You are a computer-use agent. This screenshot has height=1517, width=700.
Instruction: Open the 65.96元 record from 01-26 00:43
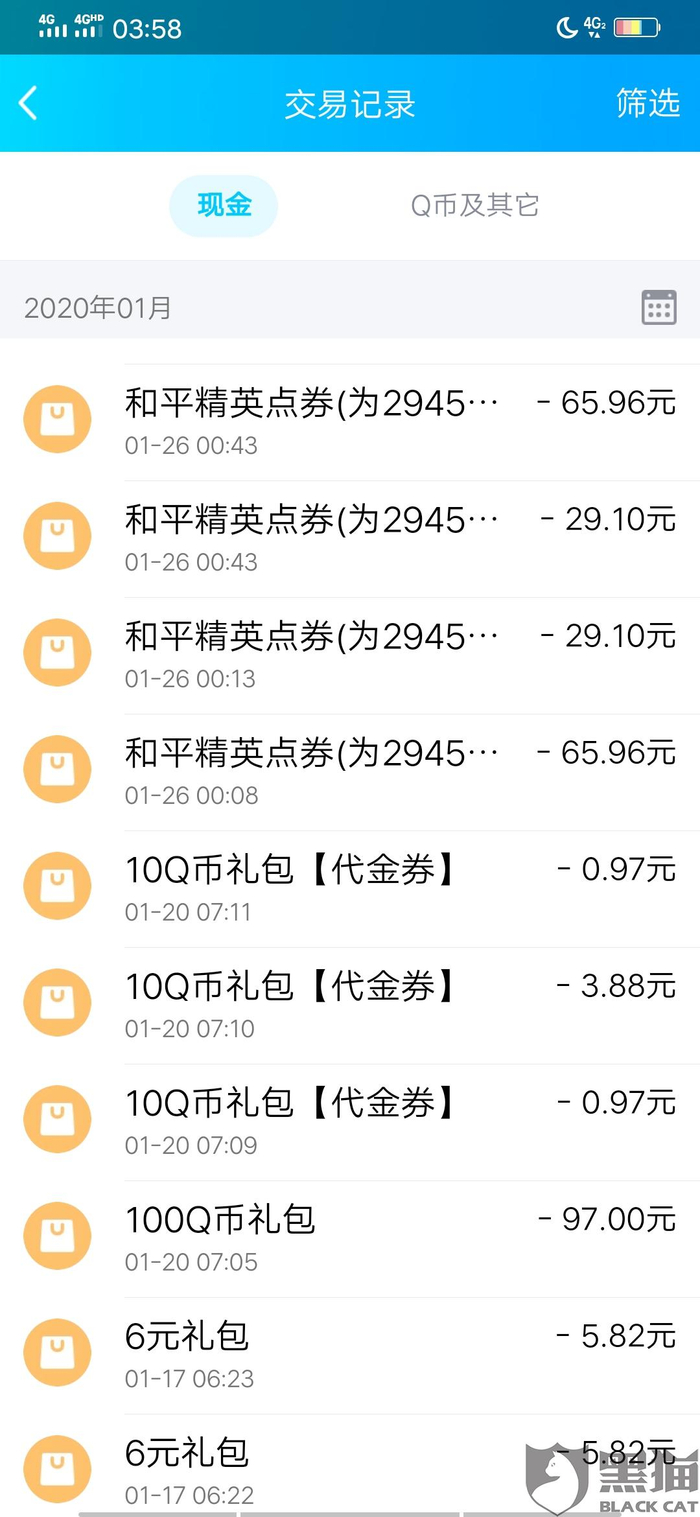coord(400,421)
